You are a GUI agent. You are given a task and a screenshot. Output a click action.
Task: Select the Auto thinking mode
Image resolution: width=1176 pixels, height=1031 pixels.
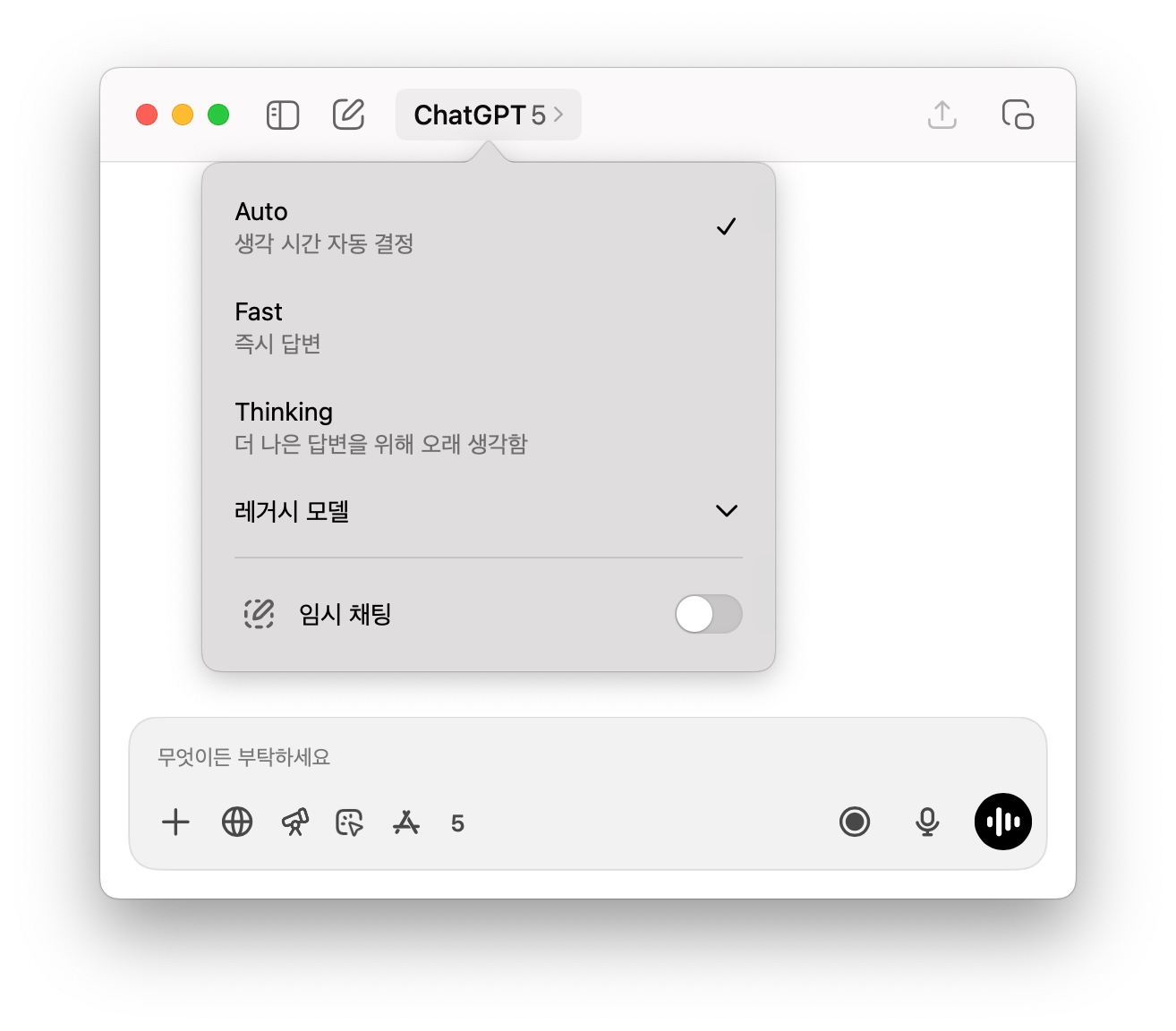[x=488, y=226]
